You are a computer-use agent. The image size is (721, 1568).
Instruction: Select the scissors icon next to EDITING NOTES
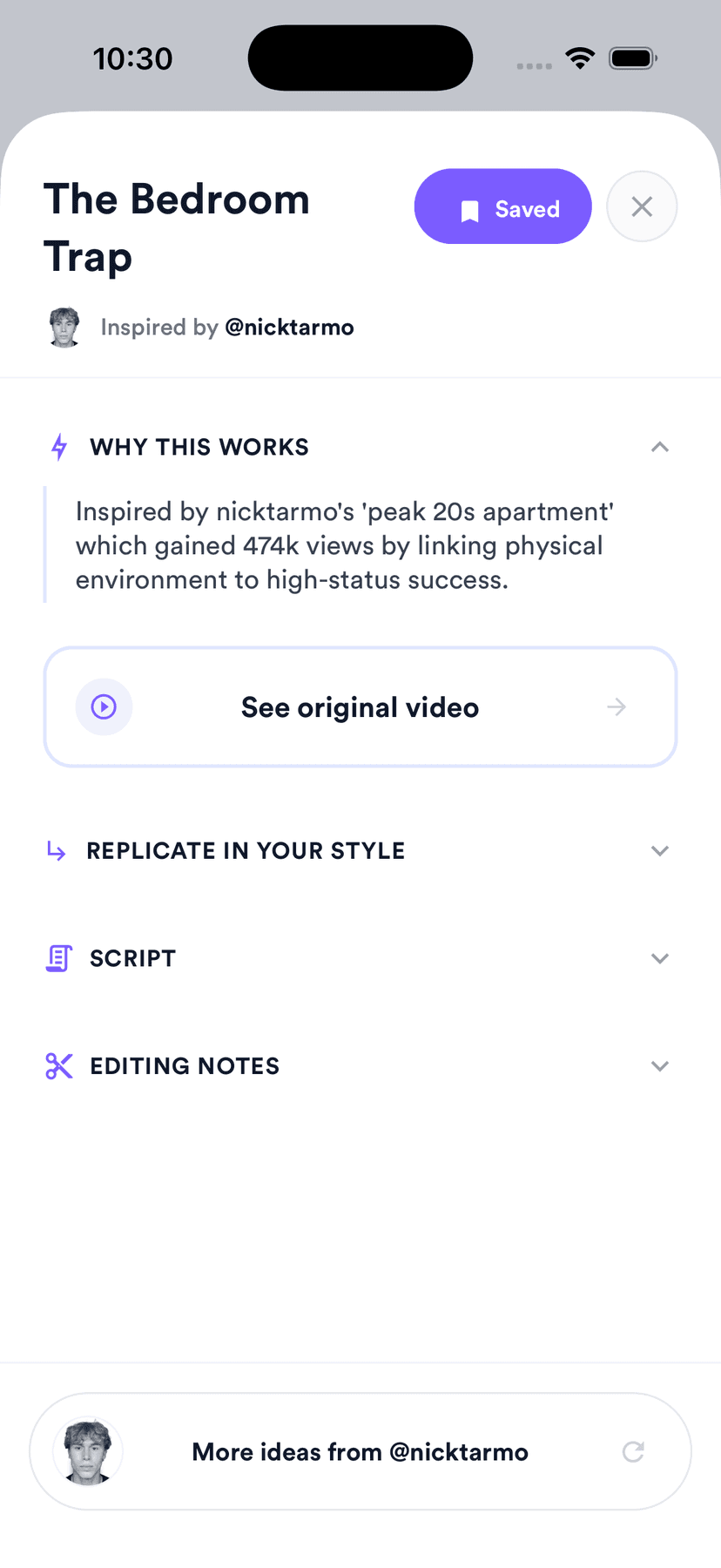tap(57, 1065)
